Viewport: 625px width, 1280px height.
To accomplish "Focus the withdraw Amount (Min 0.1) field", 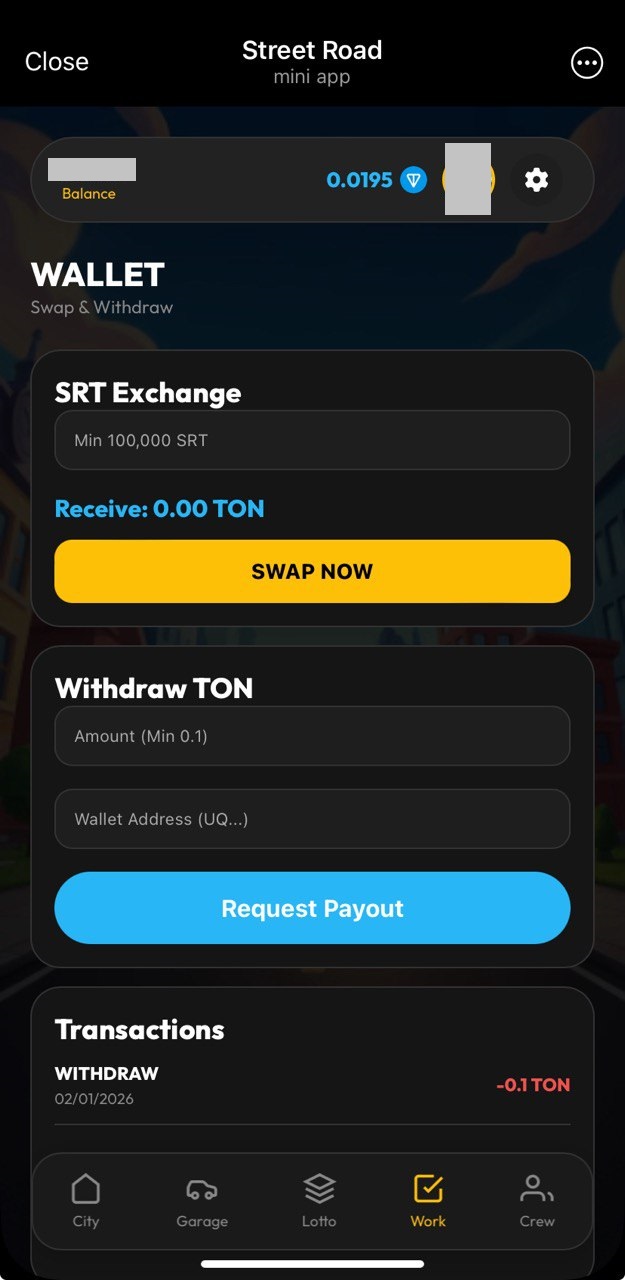I will (312, 736).
